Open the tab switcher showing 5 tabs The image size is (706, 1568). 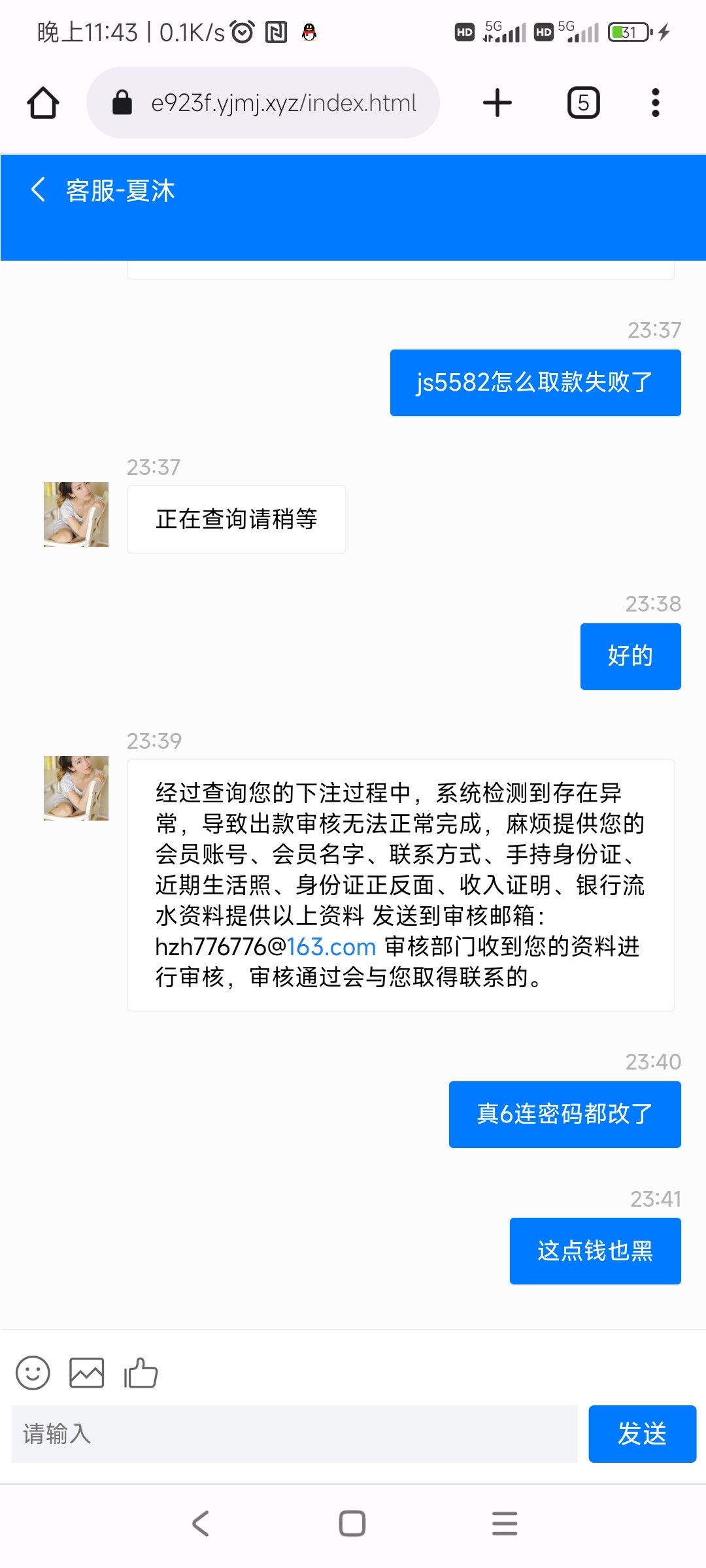point(583,103)
